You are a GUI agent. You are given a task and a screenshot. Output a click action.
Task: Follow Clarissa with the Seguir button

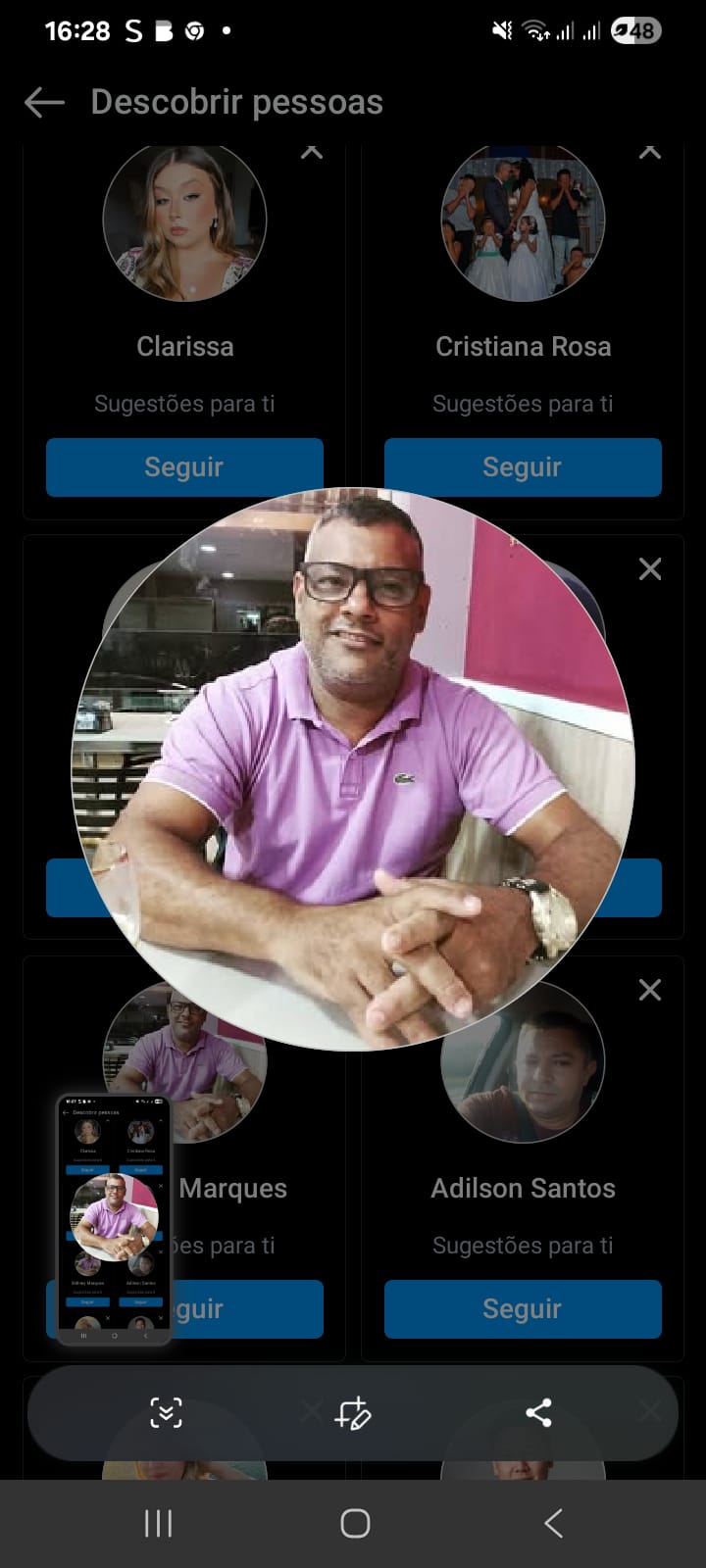click(184, 467)
